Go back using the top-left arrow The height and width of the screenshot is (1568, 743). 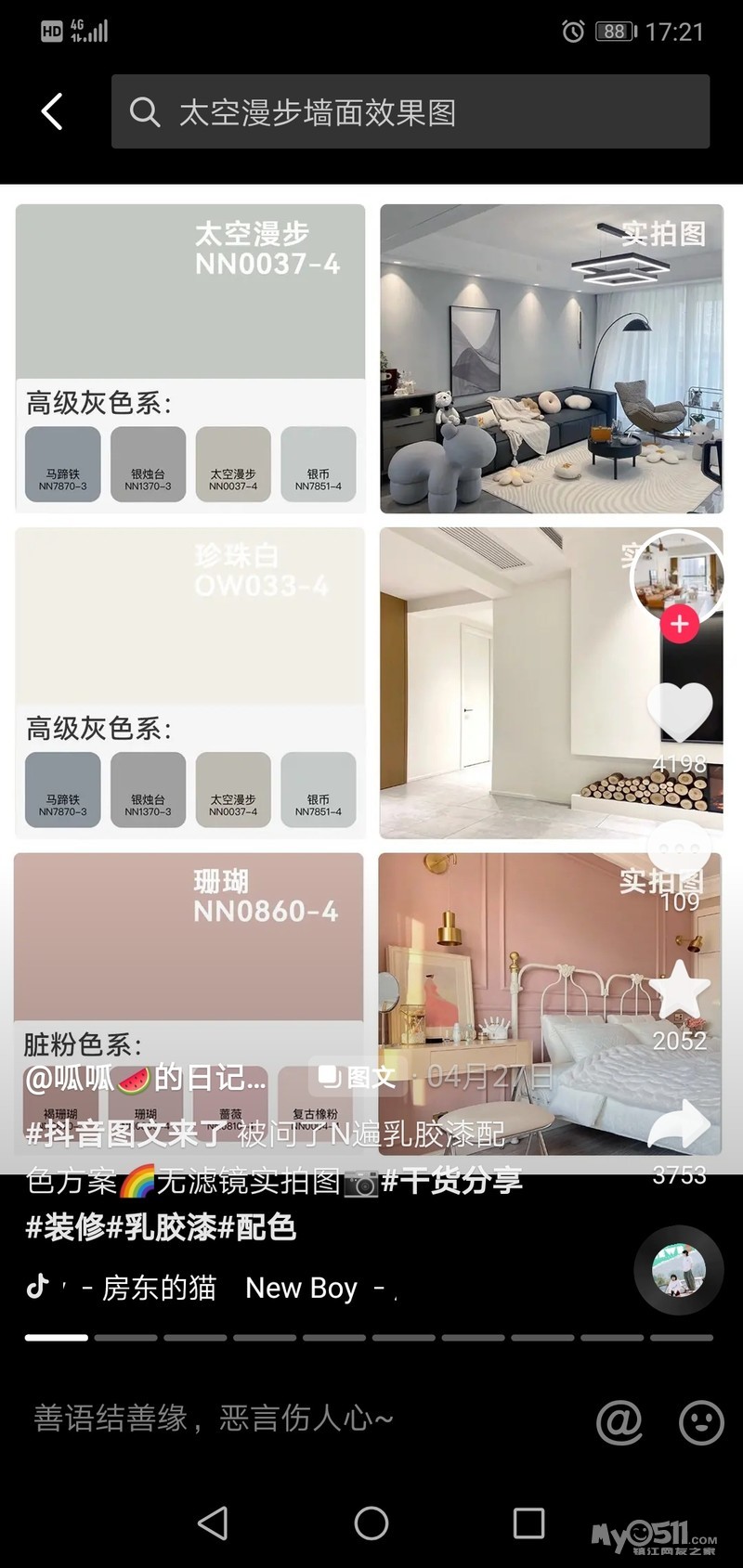[x=53, y=111]
